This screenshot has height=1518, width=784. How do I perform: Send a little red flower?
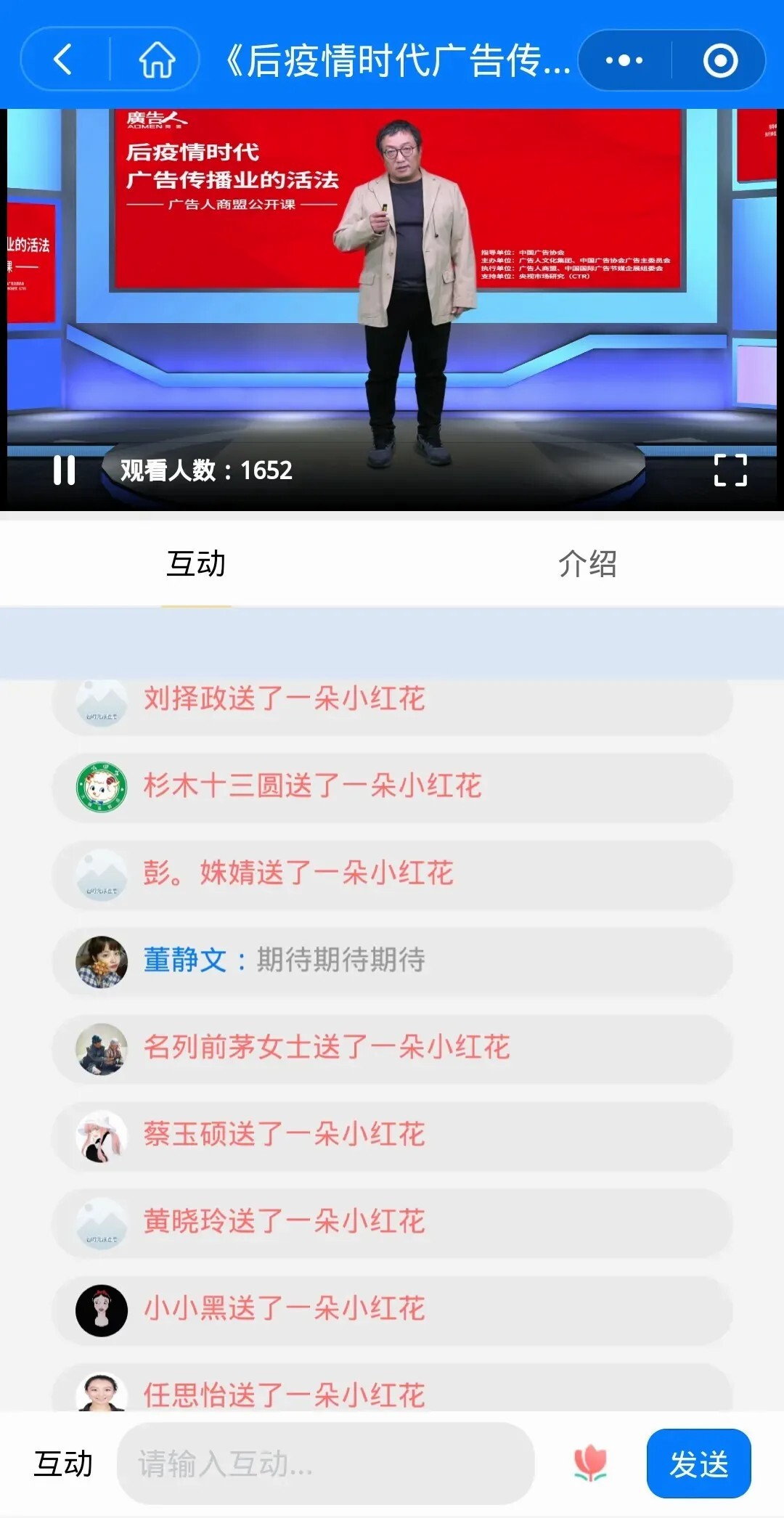tap(590, 1463)
